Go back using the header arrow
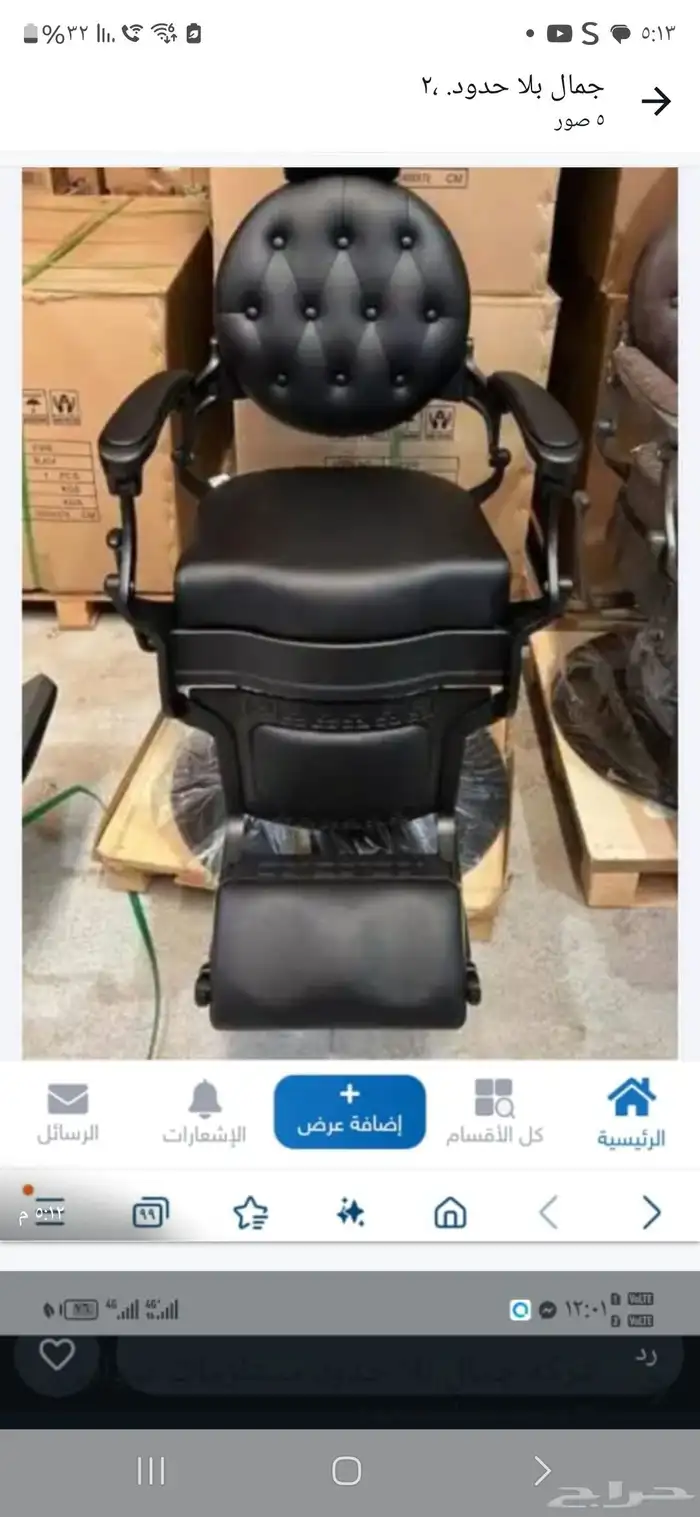Viewport: 700px width, 1517px height. coord(656,101)
